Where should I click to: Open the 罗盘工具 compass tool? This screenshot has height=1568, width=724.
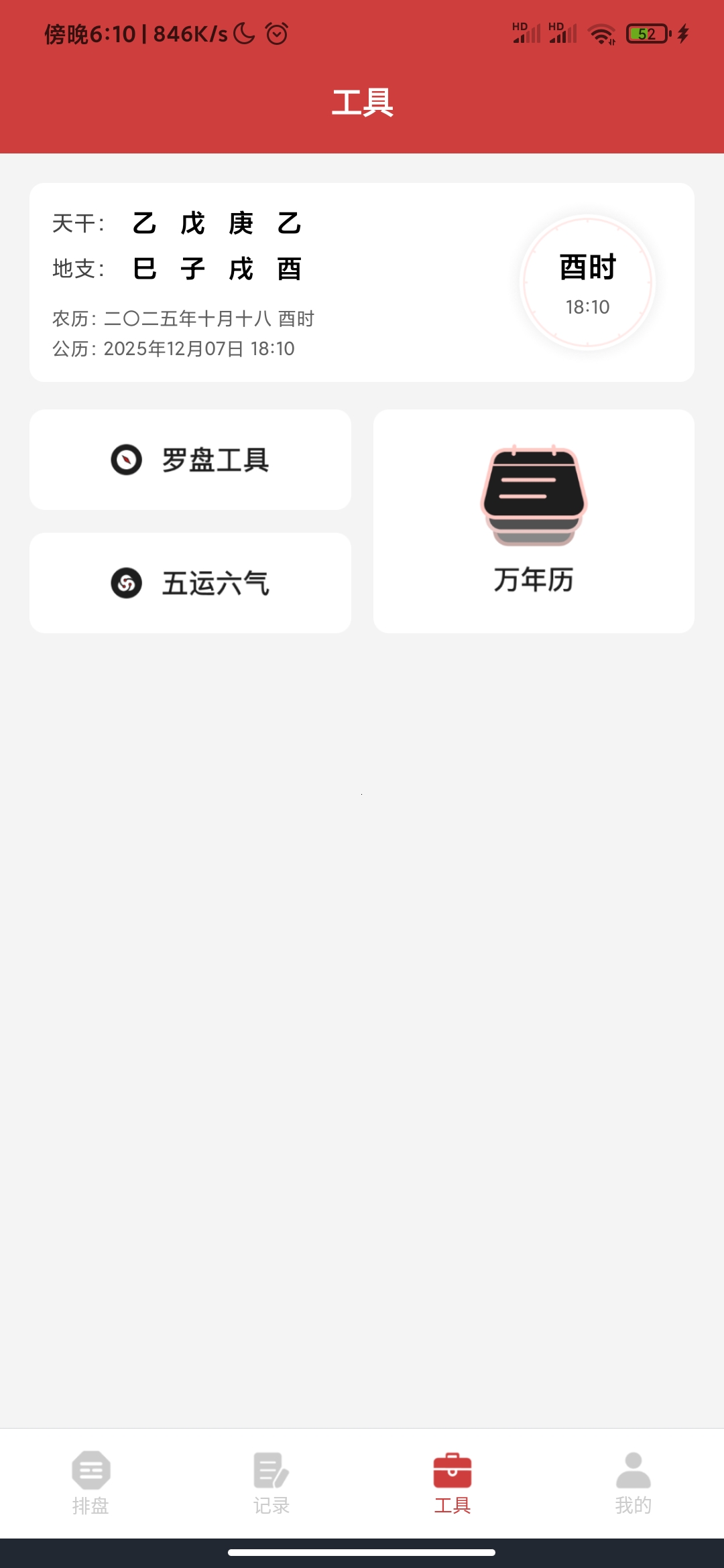[x=190, y=460]
